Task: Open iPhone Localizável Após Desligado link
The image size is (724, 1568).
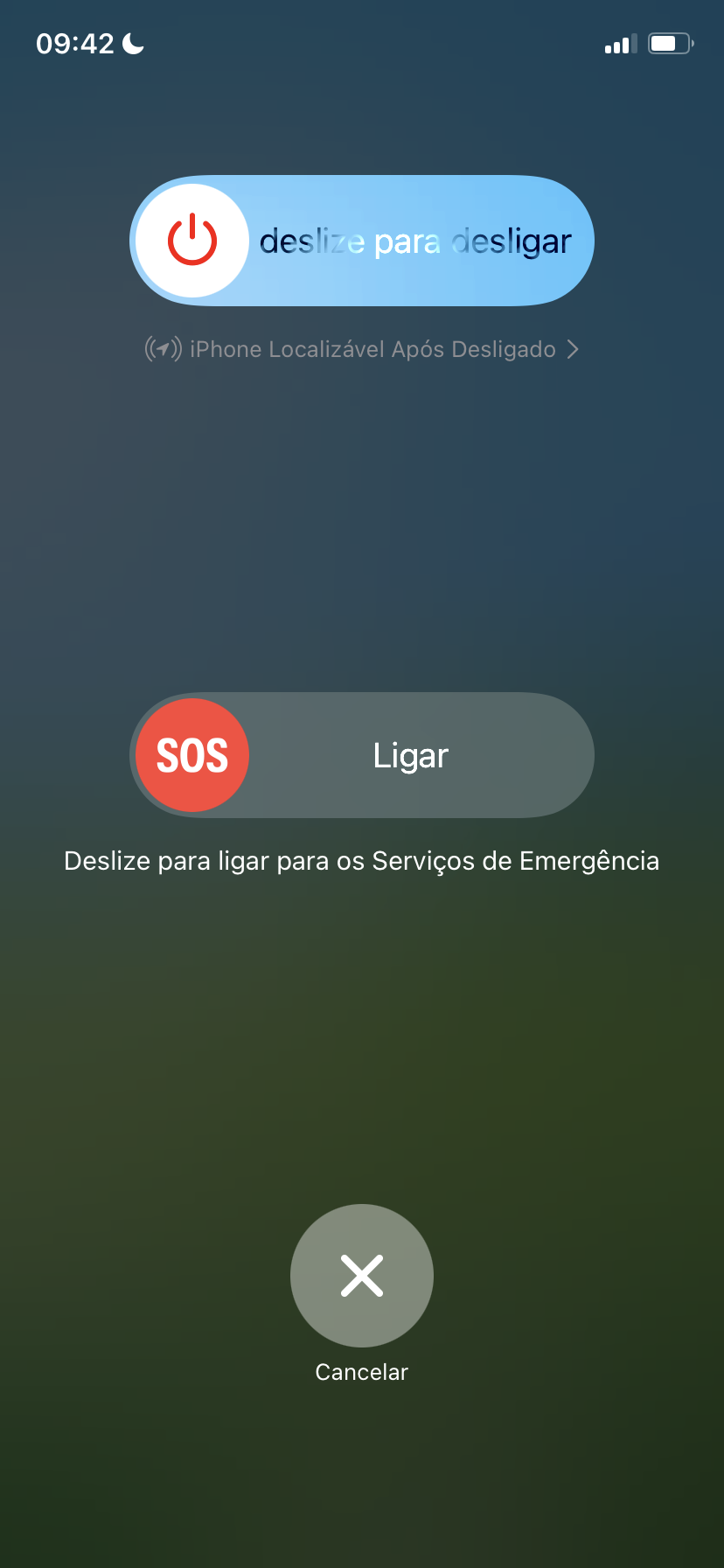Action: tap(361, 350)
